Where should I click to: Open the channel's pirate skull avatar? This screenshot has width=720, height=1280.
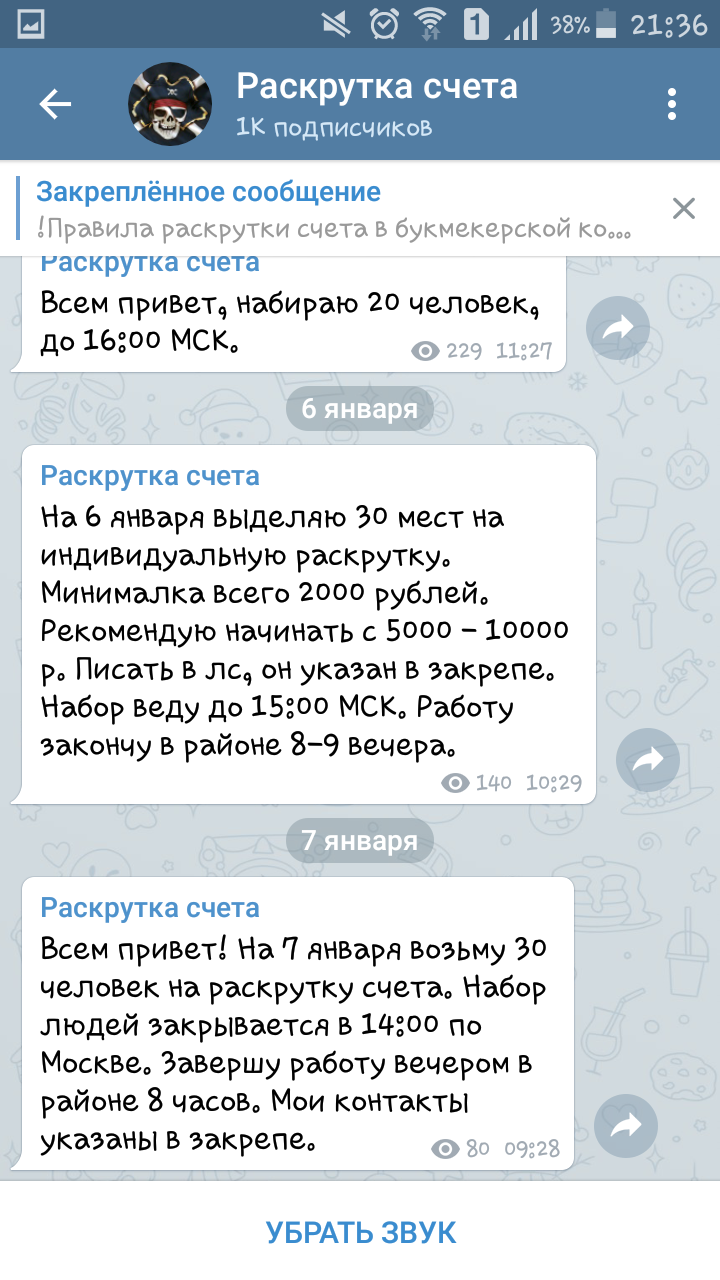tap(170, 104)
